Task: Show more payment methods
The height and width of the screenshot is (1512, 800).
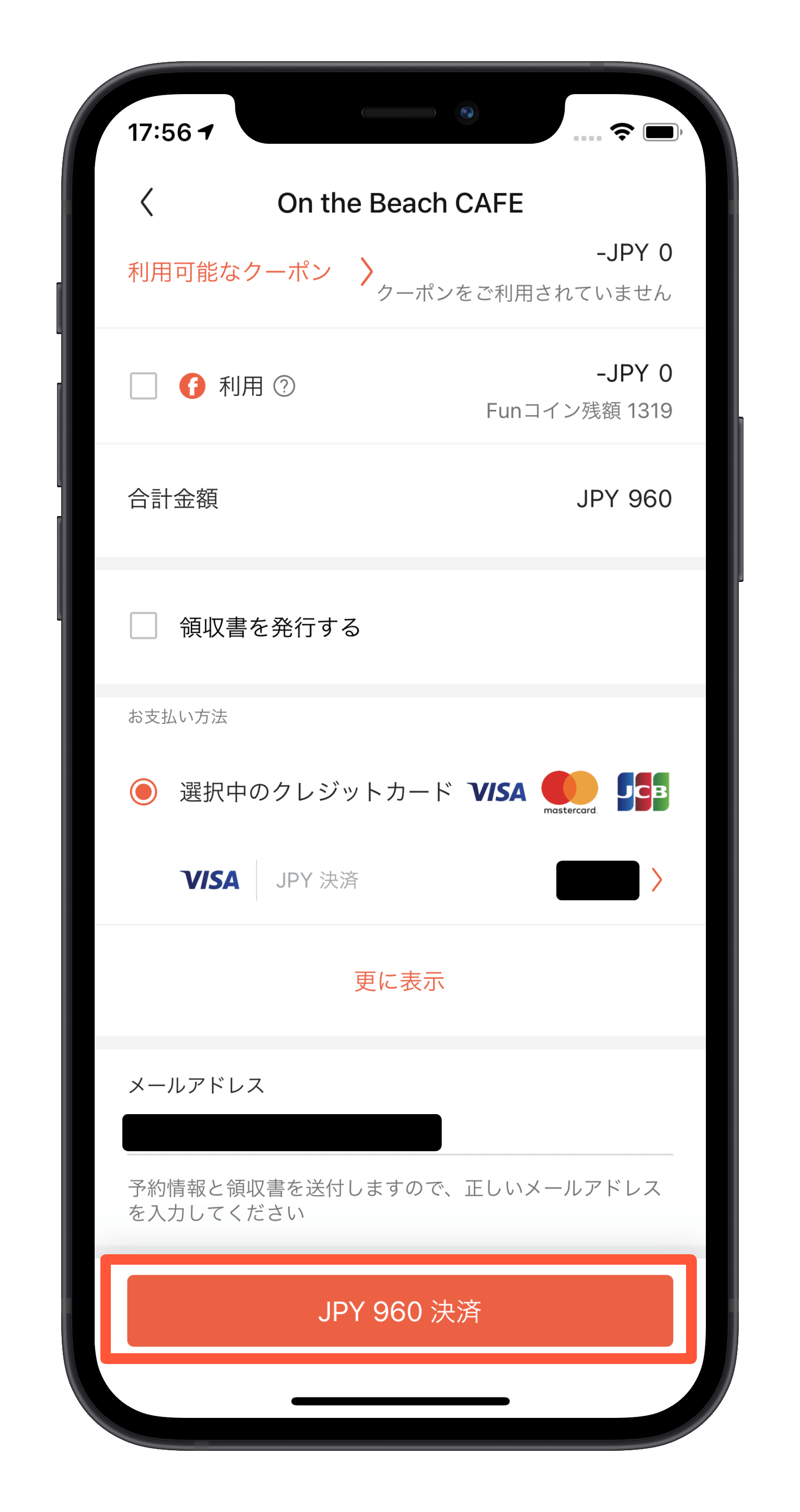Action: 399,981
